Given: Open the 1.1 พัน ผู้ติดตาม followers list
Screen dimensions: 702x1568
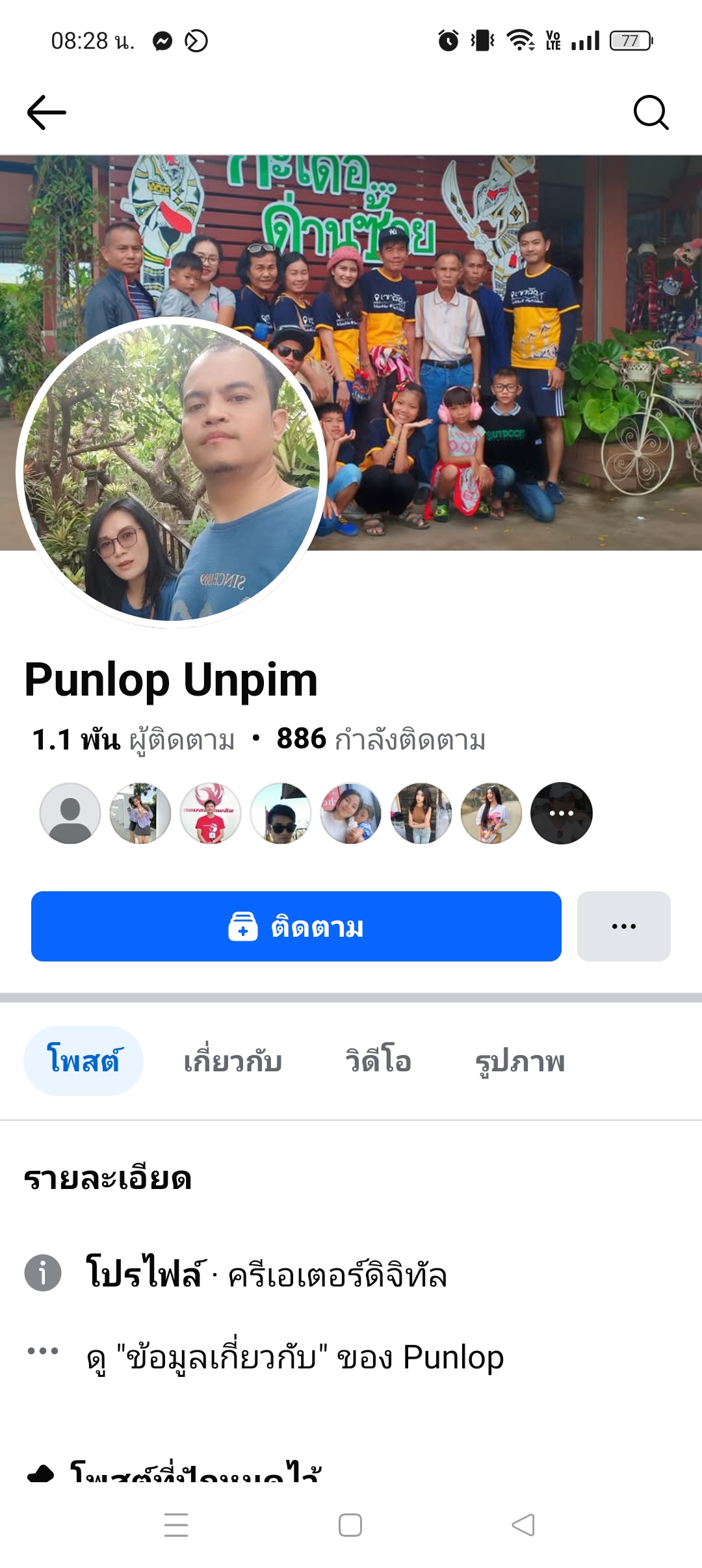Looking at the screenshot, I should 134,740.
